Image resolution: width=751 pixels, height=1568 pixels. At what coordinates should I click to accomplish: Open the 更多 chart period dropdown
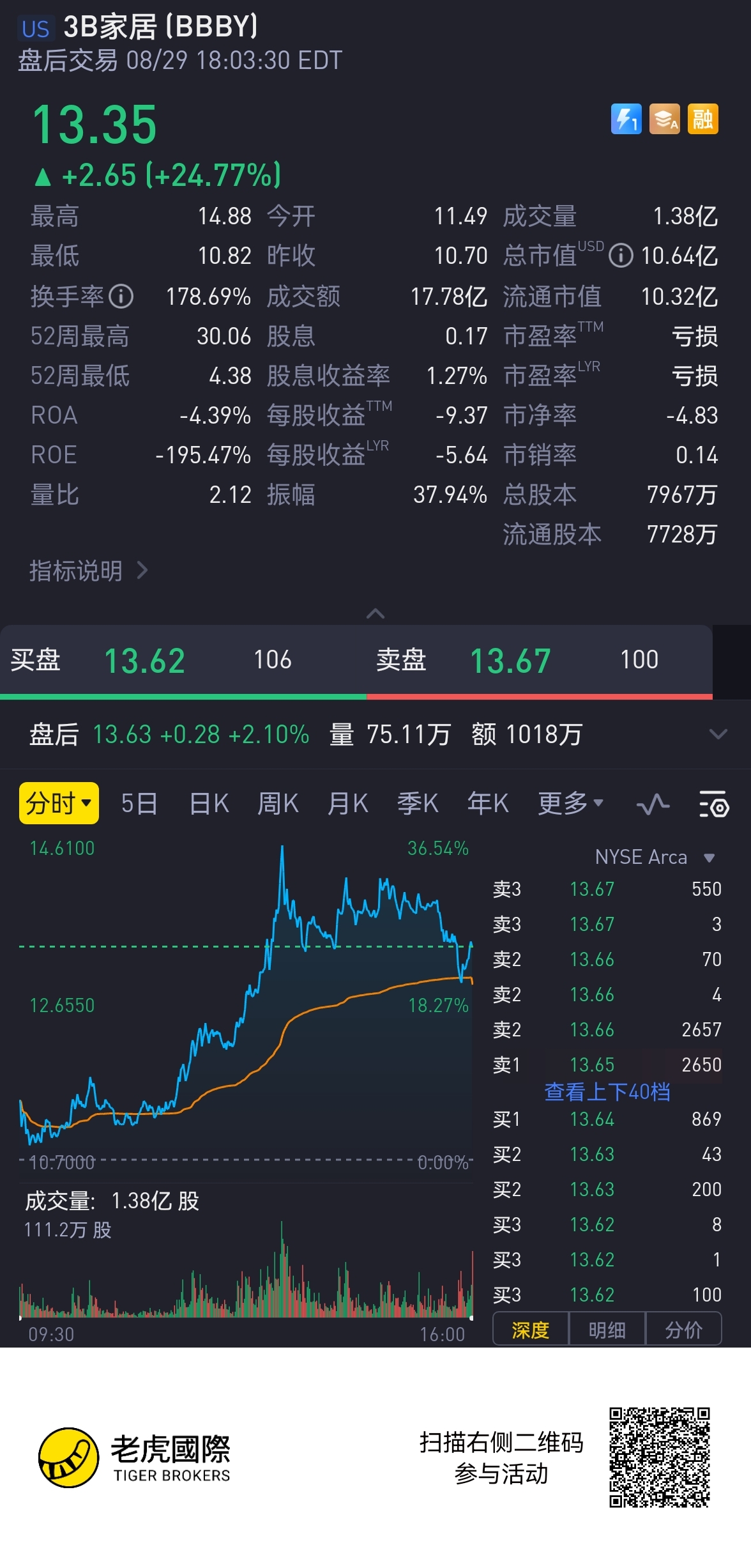click(570, 803)
